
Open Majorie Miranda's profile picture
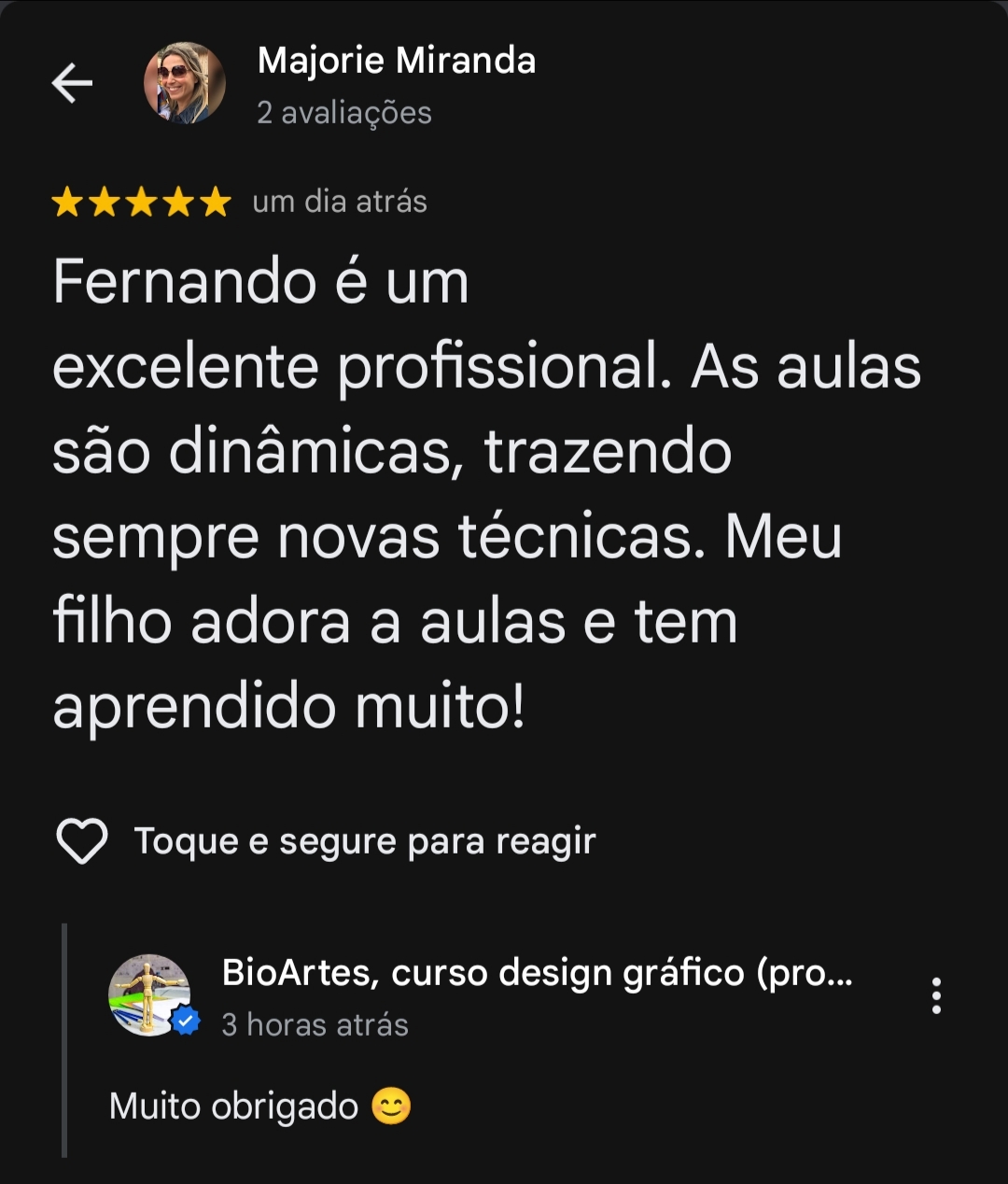tap(186, 82)
